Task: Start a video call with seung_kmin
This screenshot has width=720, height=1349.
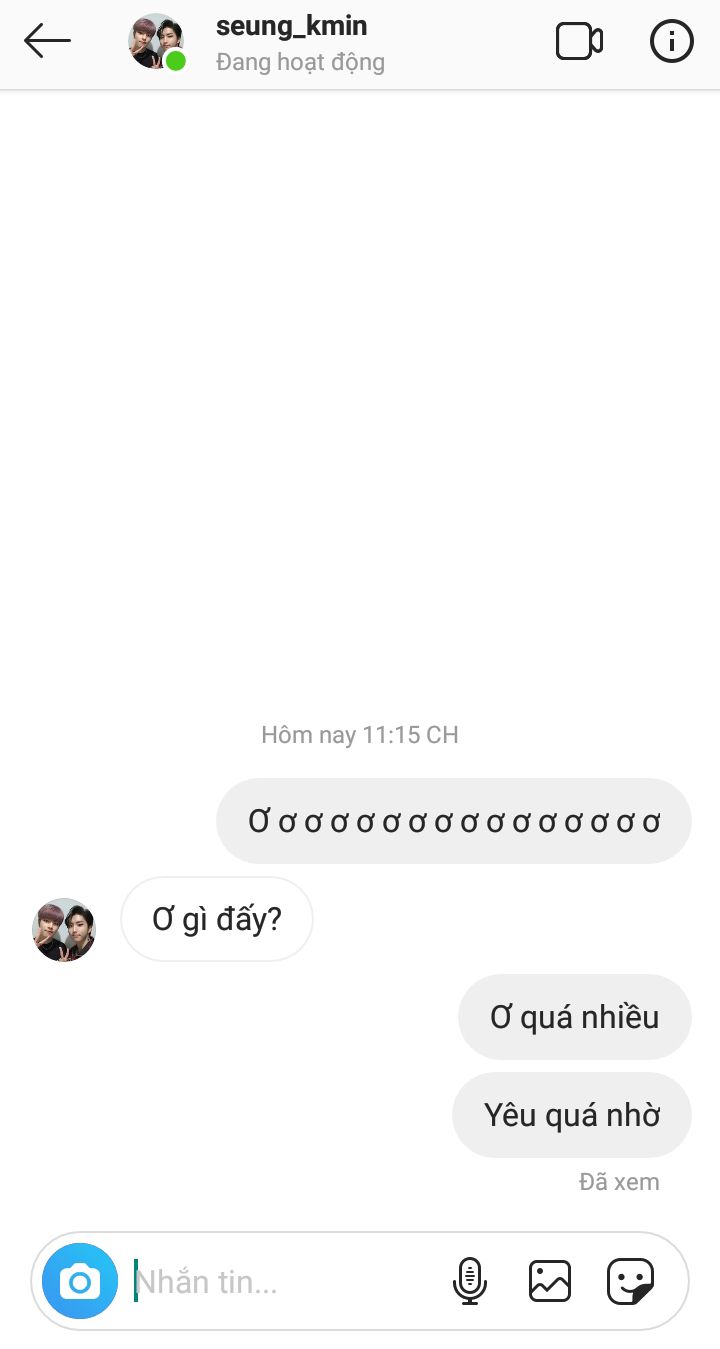Action: pos(579,42)
